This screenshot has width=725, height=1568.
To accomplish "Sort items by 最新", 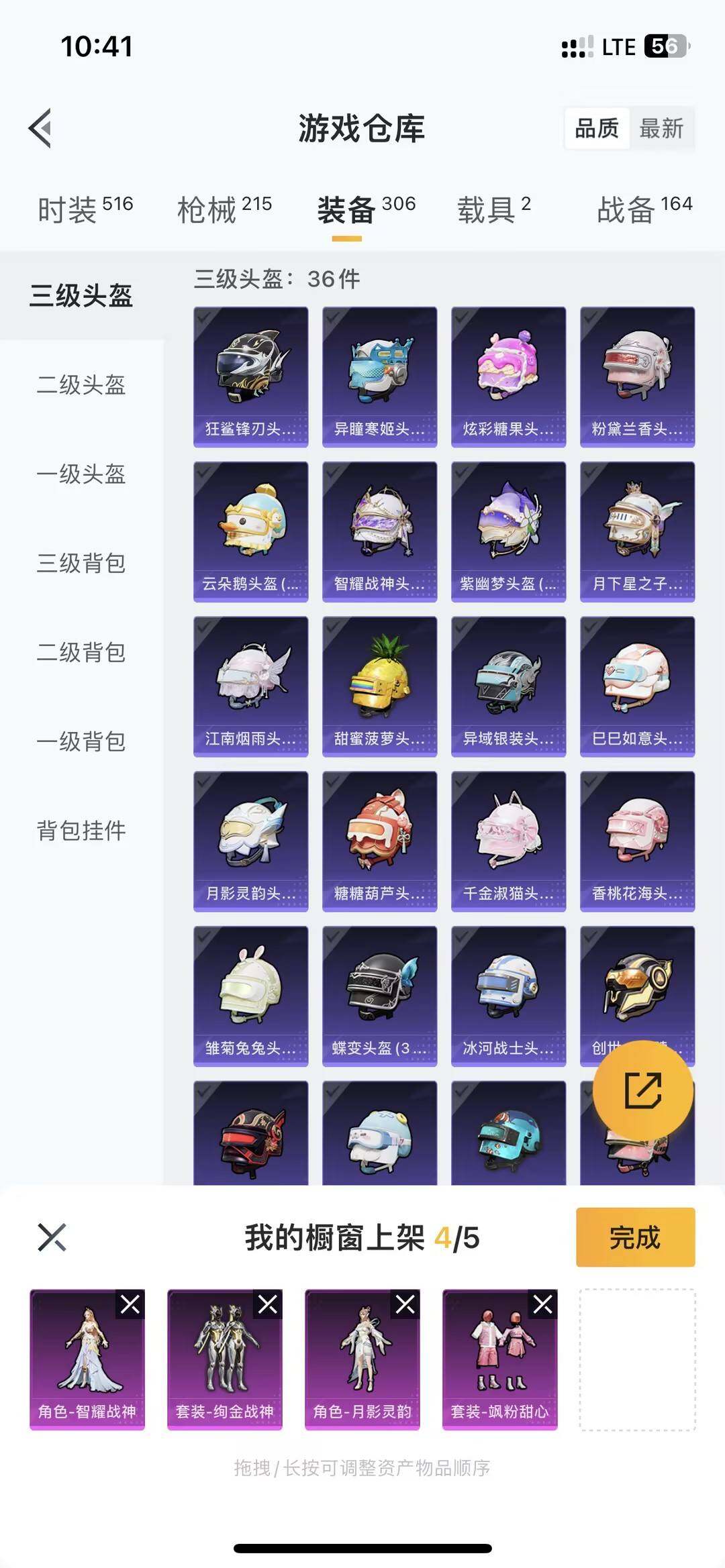I will 661,129.
